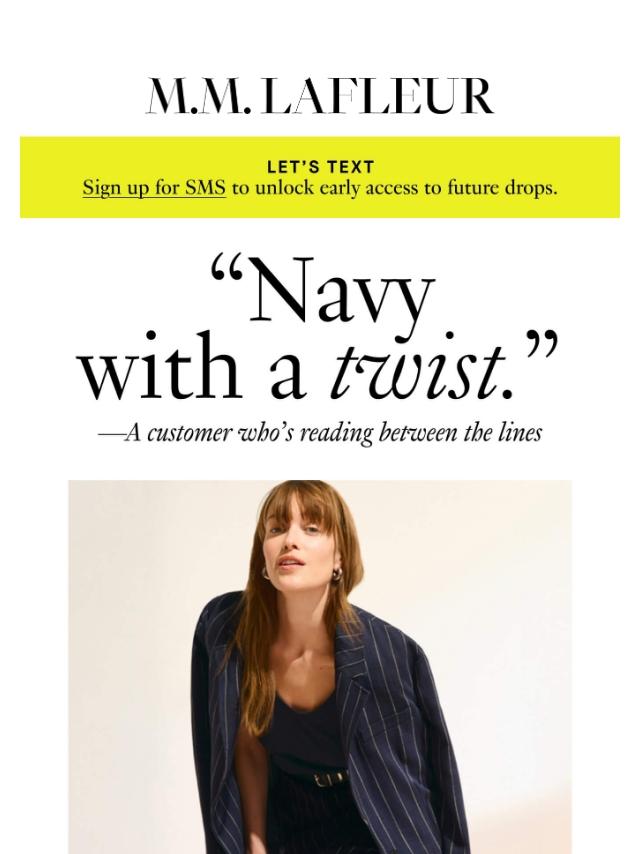Open the Sign up for SMS link
Viewport: 640px width, 854px height.
(x=154, y=188)
